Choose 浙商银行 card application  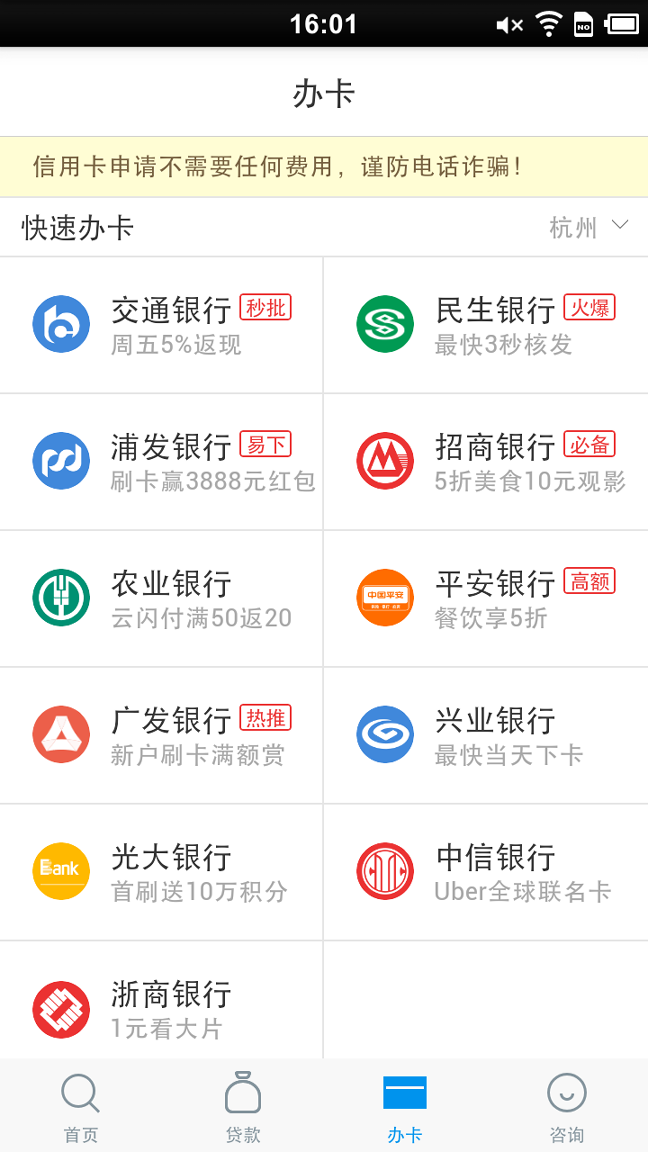click(162, 1008)
